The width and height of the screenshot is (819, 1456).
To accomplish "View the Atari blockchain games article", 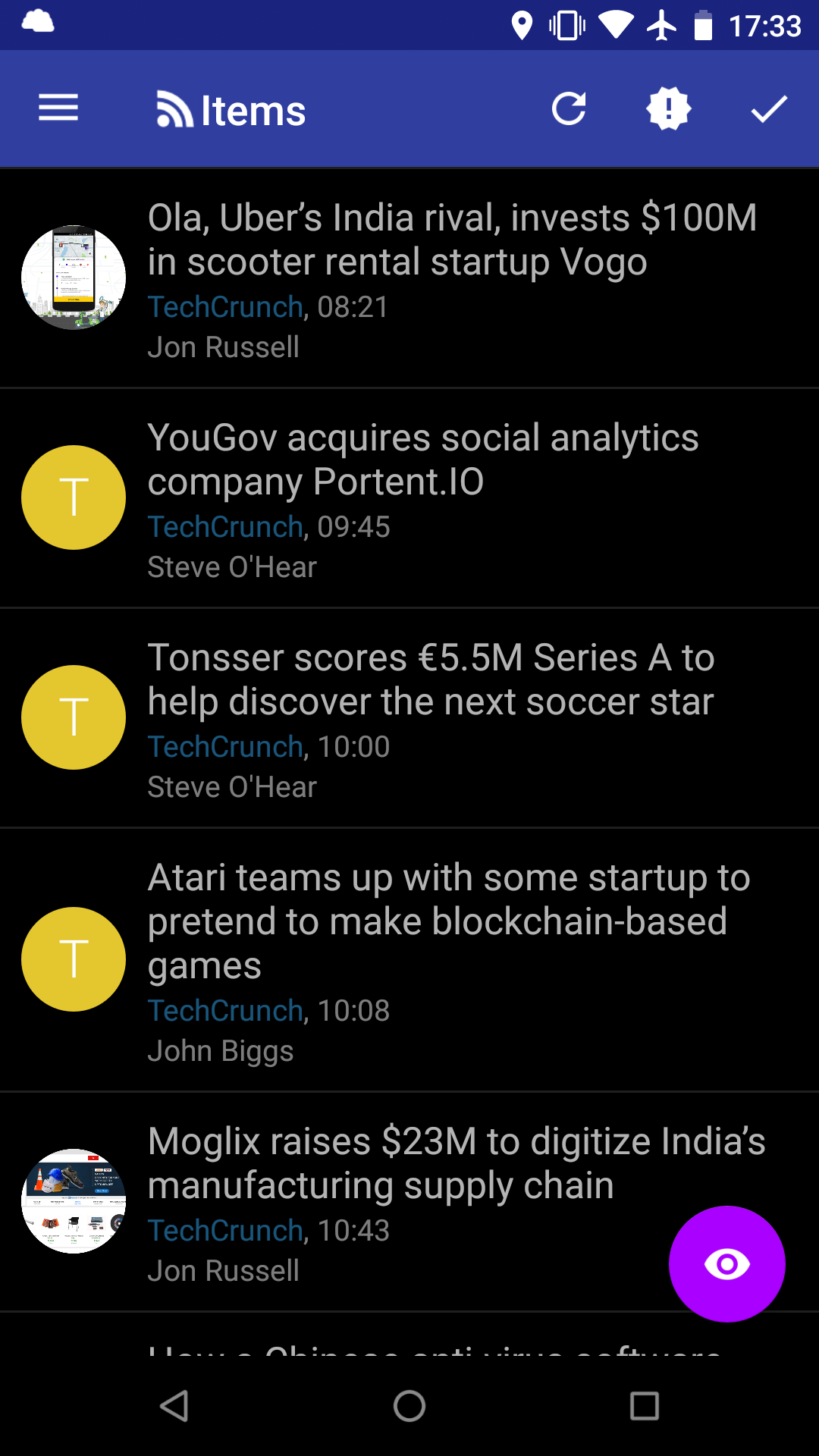I will click(x=449, y=921).
